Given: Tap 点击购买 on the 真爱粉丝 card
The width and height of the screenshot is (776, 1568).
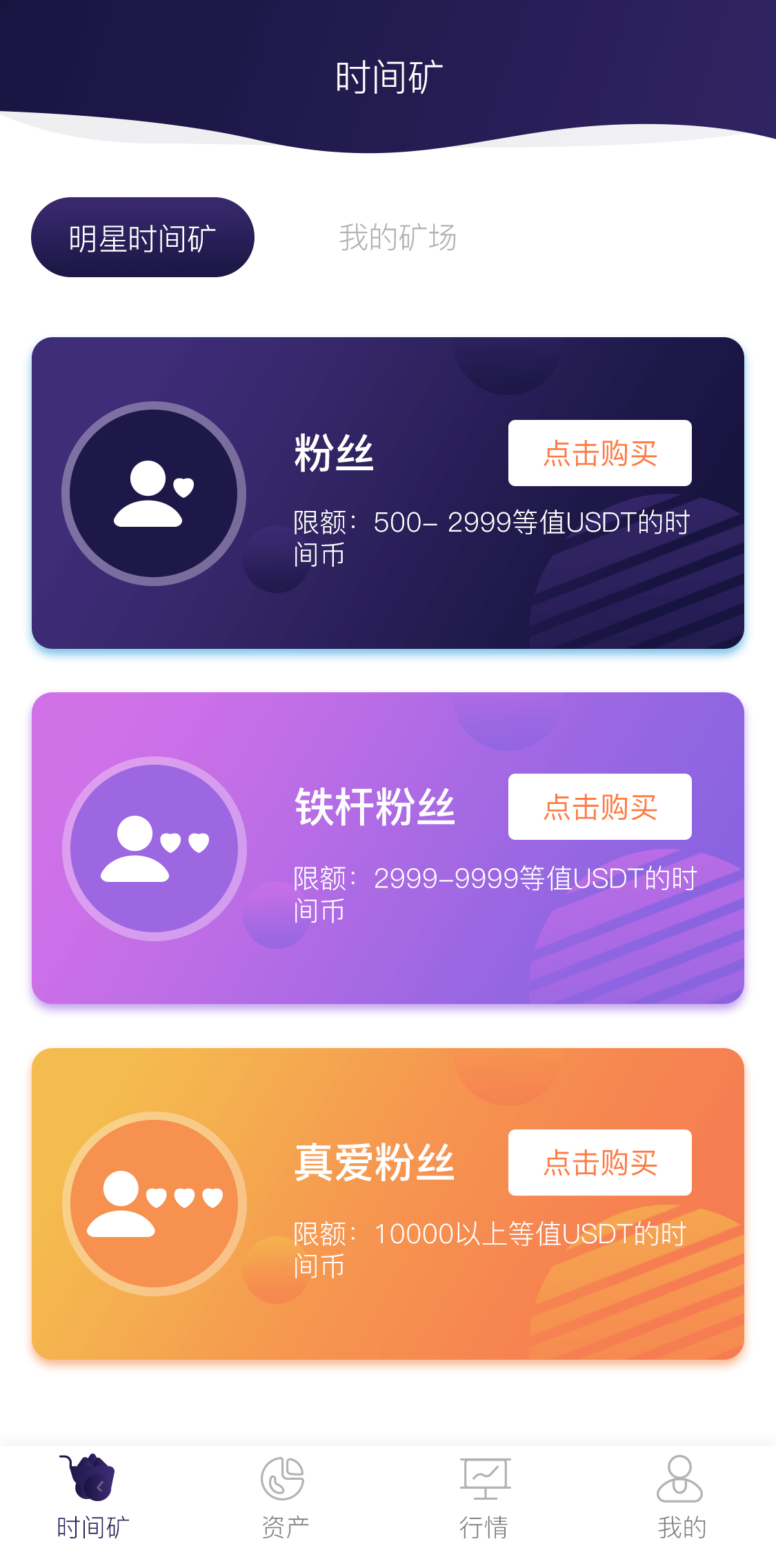Looking at the screenshot, I should point(599,1163).
